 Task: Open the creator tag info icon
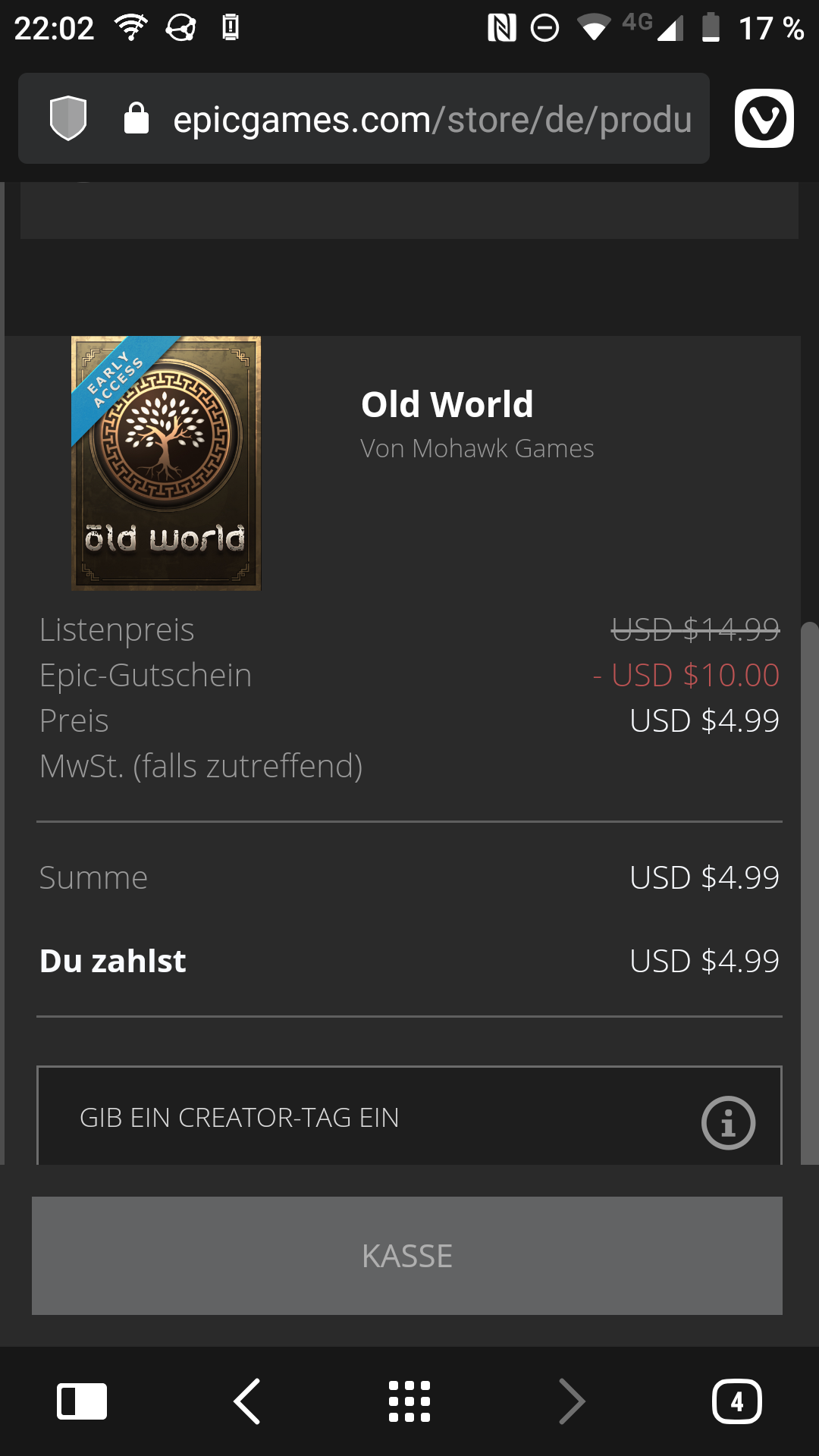[728, 1122]
